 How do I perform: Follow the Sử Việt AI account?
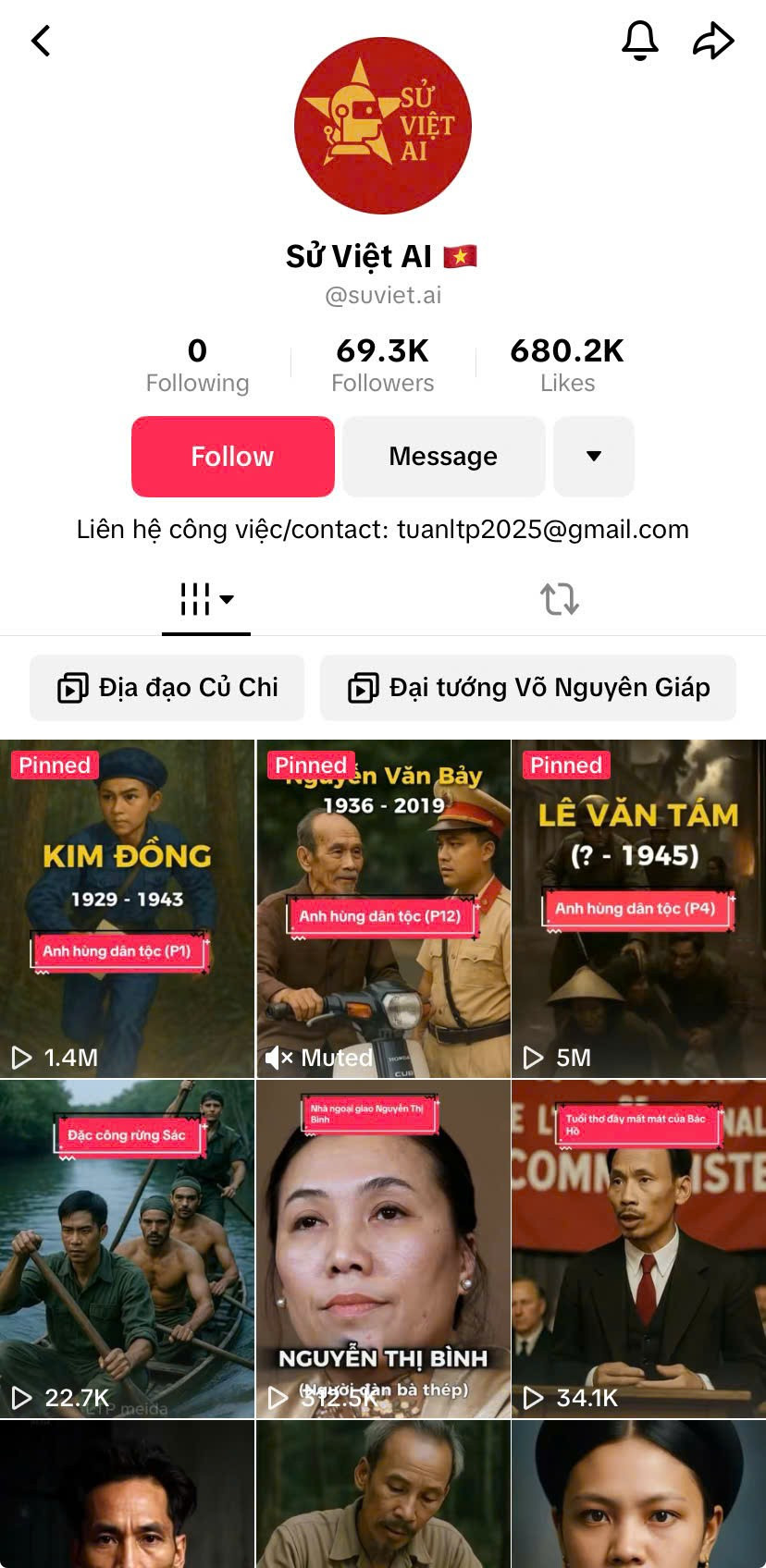pyautogui.click(x=232, y=457)
